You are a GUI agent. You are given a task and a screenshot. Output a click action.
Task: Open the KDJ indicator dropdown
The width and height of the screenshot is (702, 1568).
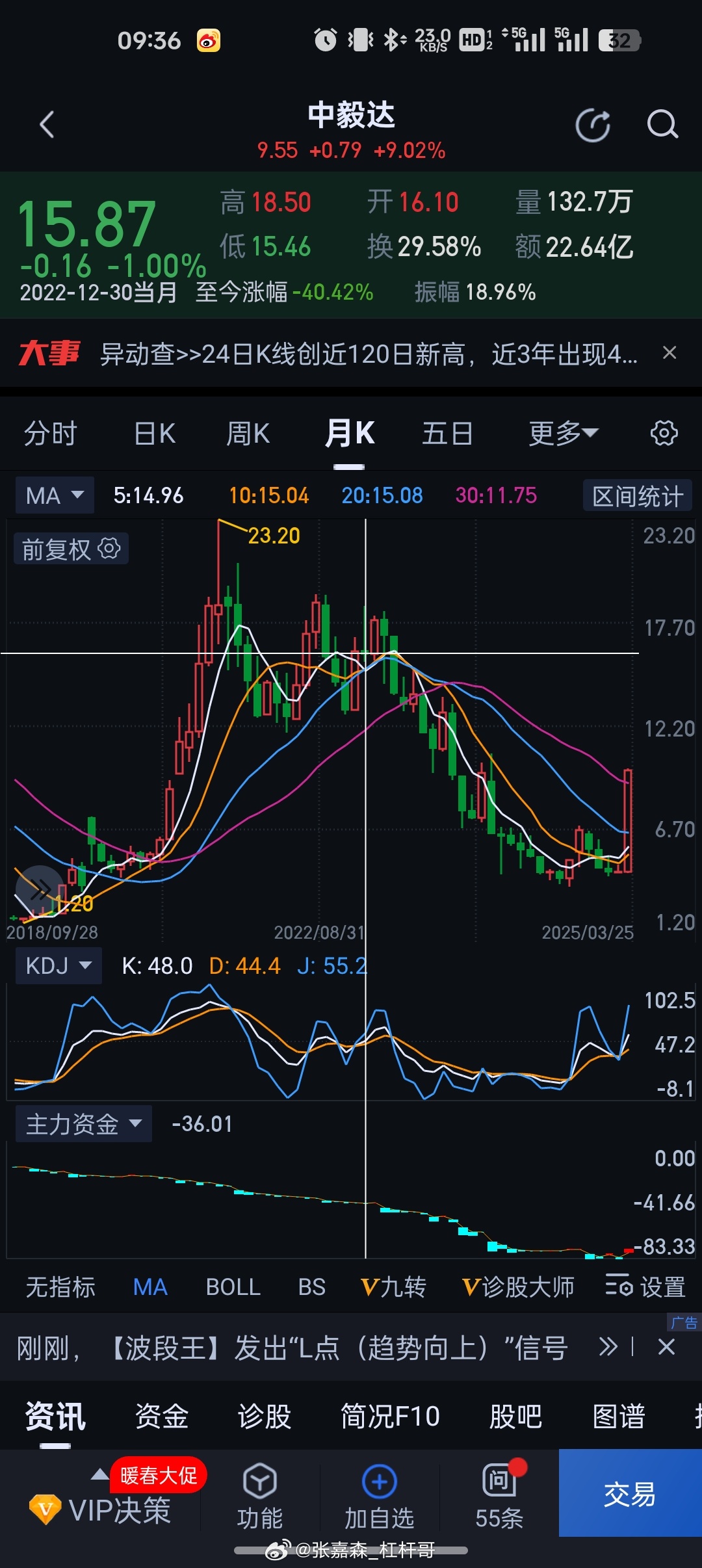(58, 965)
